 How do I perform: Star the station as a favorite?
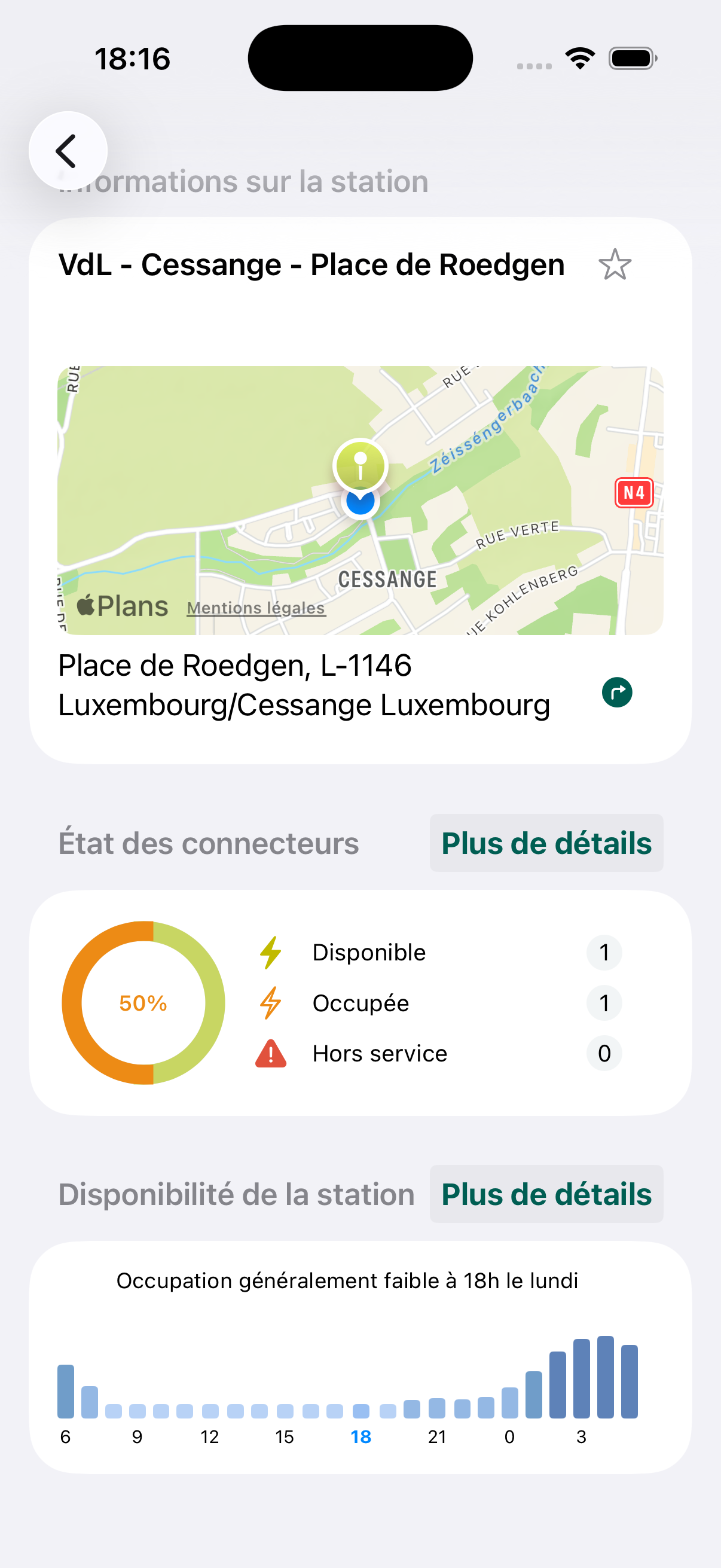(x=616, y=266)
